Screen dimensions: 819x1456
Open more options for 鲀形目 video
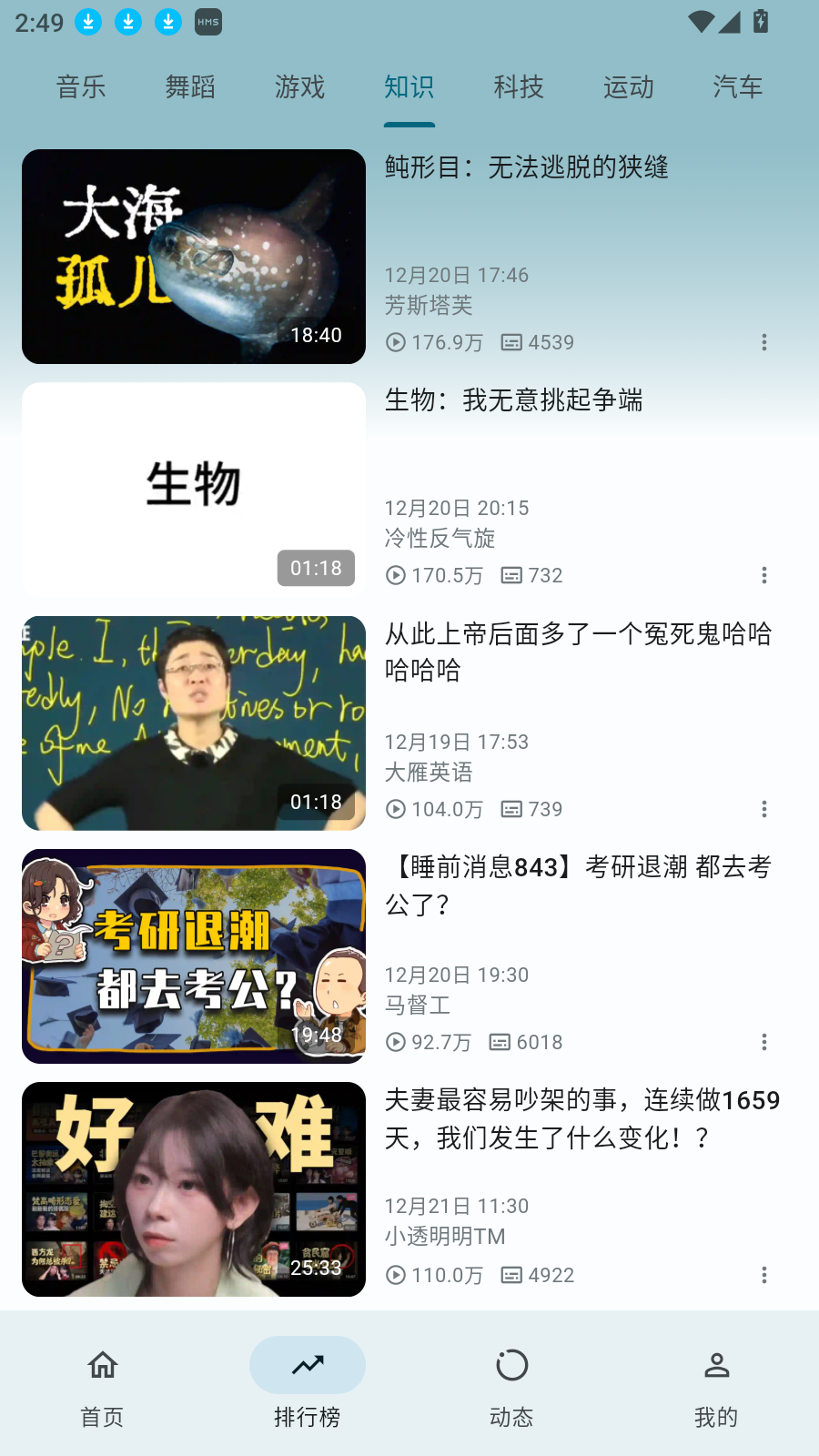764,342
